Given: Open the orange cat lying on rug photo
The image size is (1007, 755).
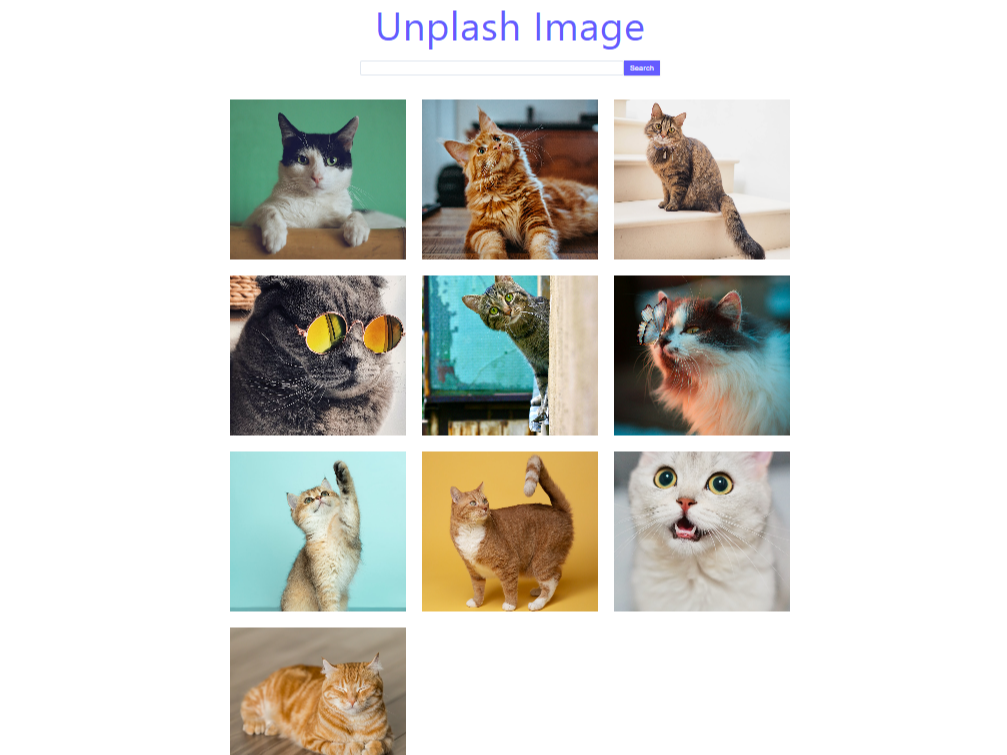Looking at the screenshot, I should click(510, 179).
